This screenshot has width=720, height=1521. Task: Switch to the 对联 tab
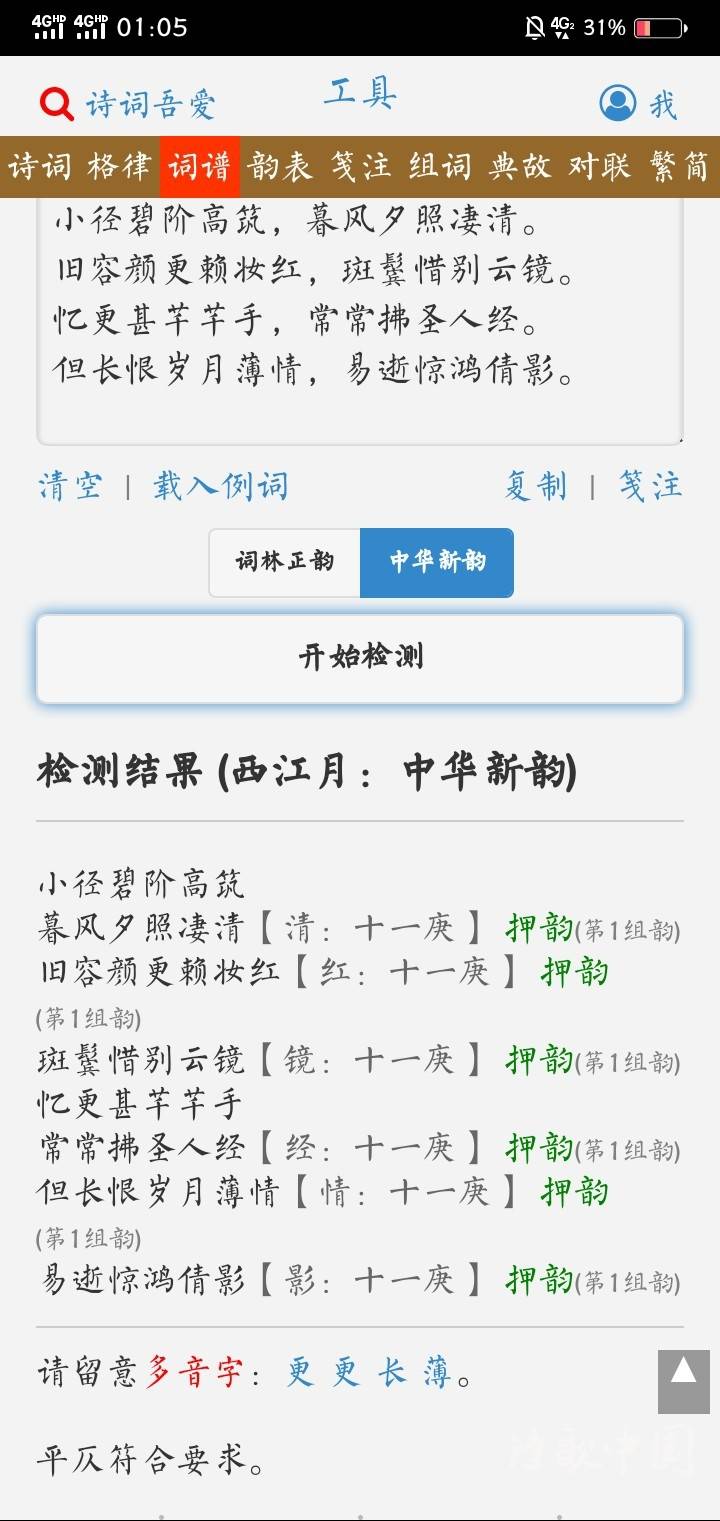coord(600,166)
